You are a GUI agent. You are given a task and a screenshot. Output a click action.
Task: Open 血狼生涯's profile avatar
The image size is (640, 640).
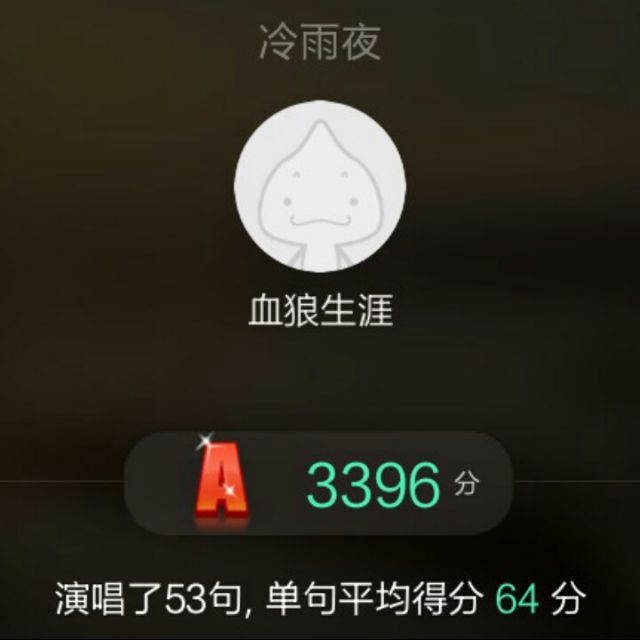[x=320, y=186]
